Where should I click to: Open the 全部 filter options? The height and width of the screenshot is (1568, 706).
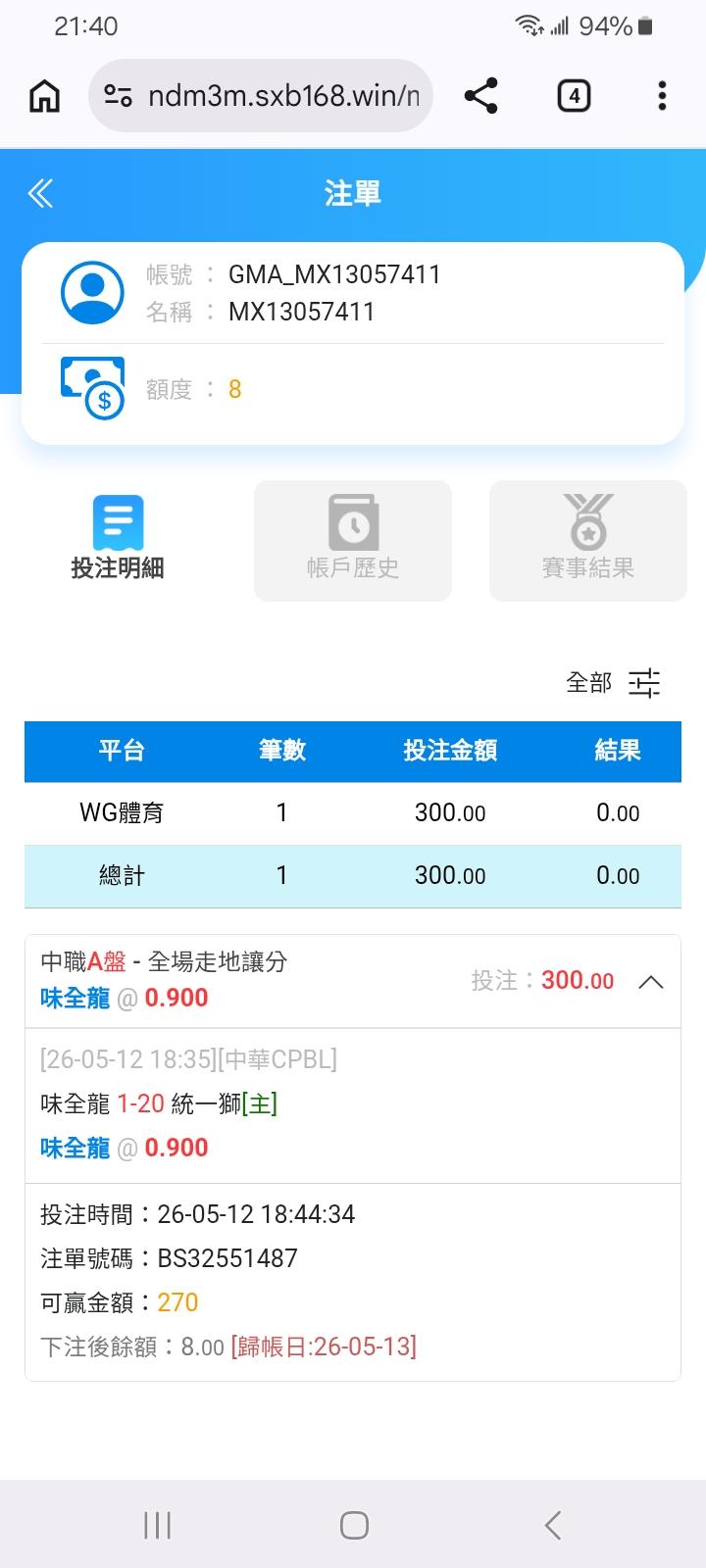coord(614,682)
